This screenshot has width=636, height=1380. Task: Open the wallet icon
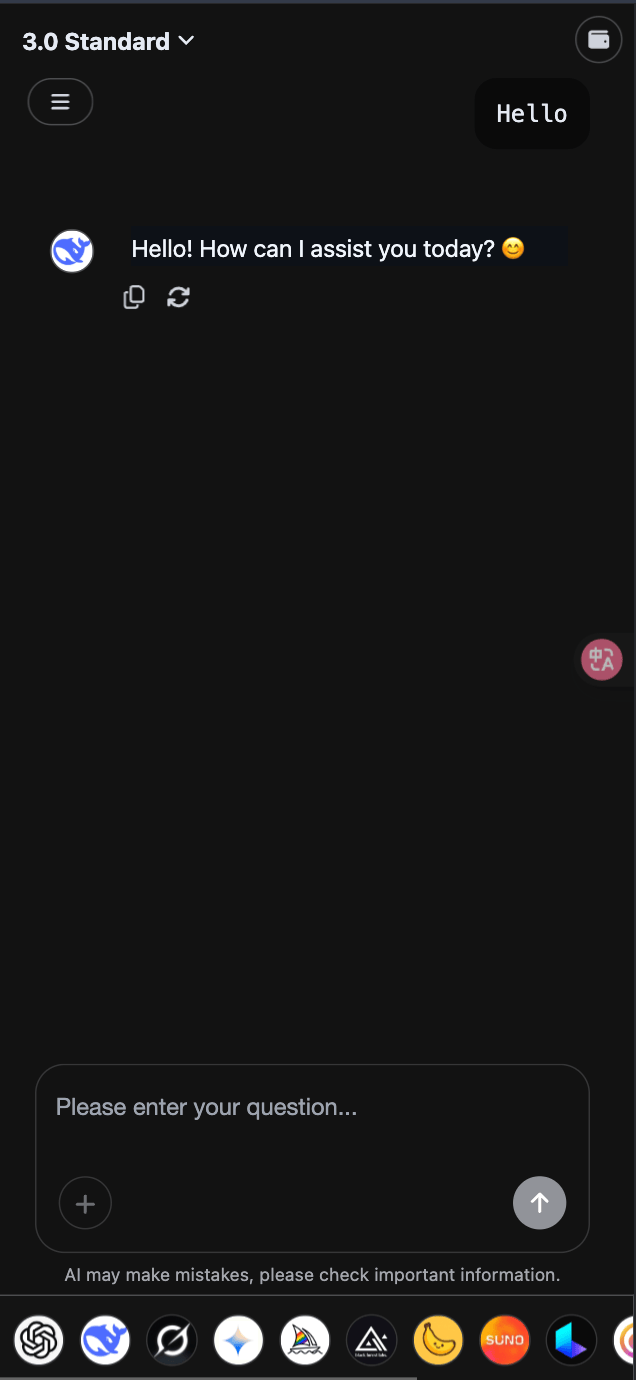[x=598, y=40]
